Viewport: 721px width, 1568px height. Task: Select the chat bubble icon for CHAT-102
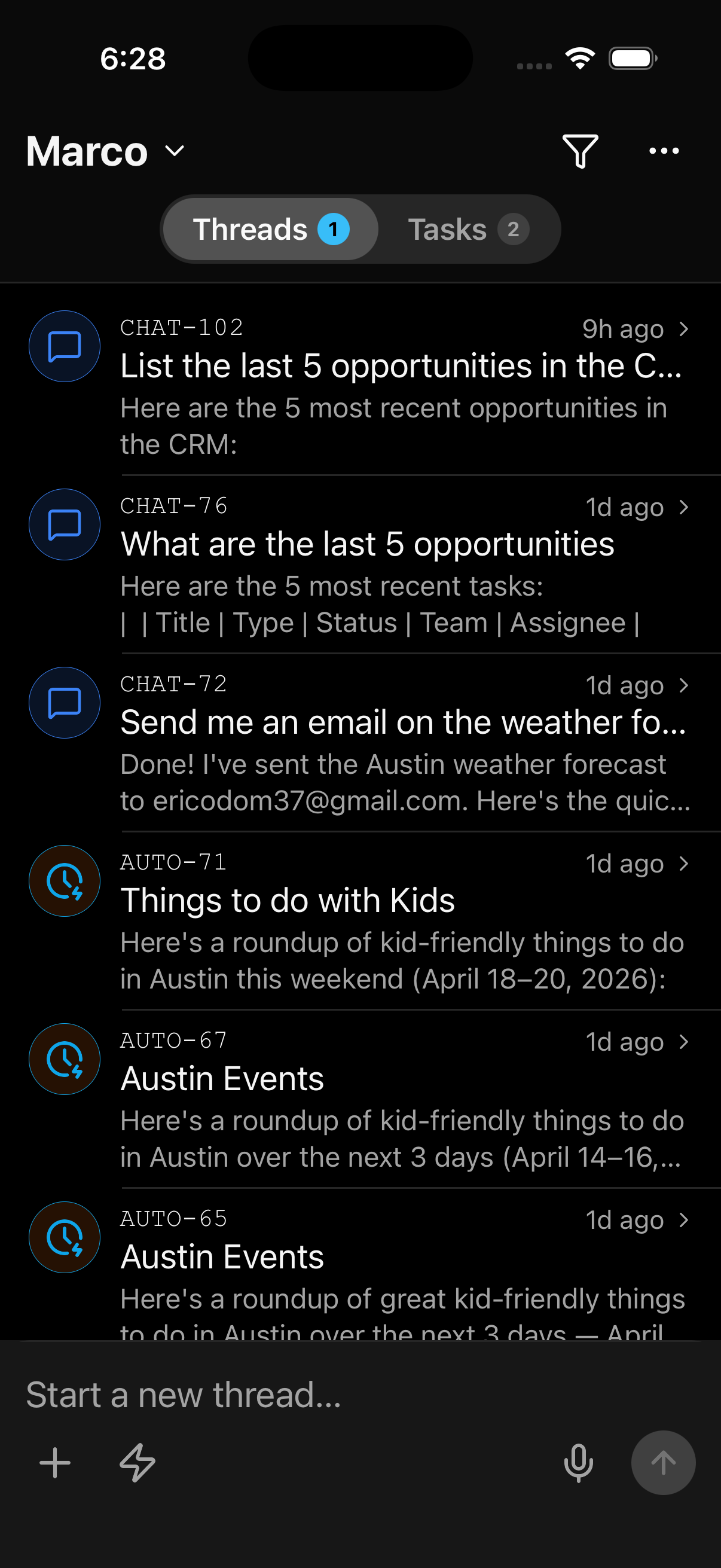point(64,346)
